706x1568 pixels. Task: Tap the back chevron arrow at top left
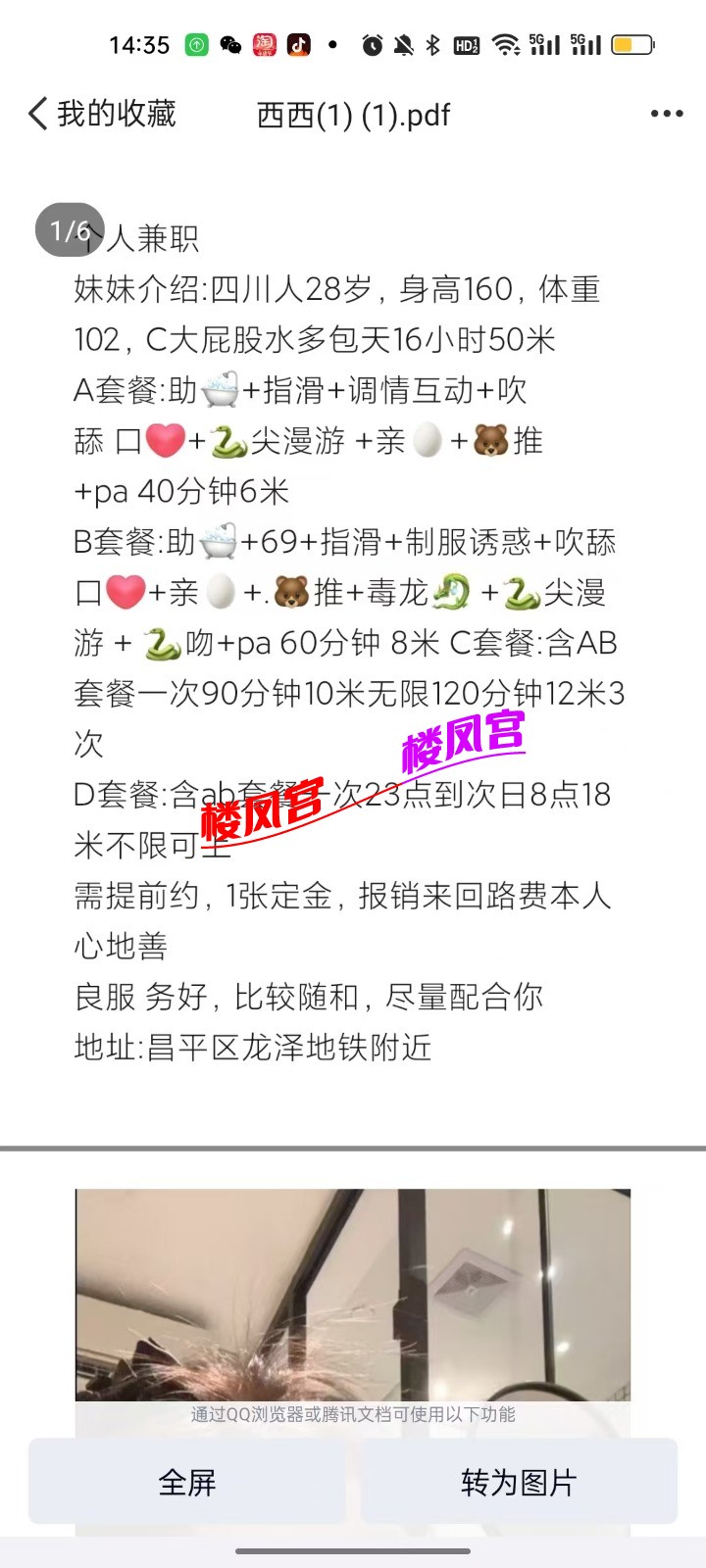click(x=34, y=114)
